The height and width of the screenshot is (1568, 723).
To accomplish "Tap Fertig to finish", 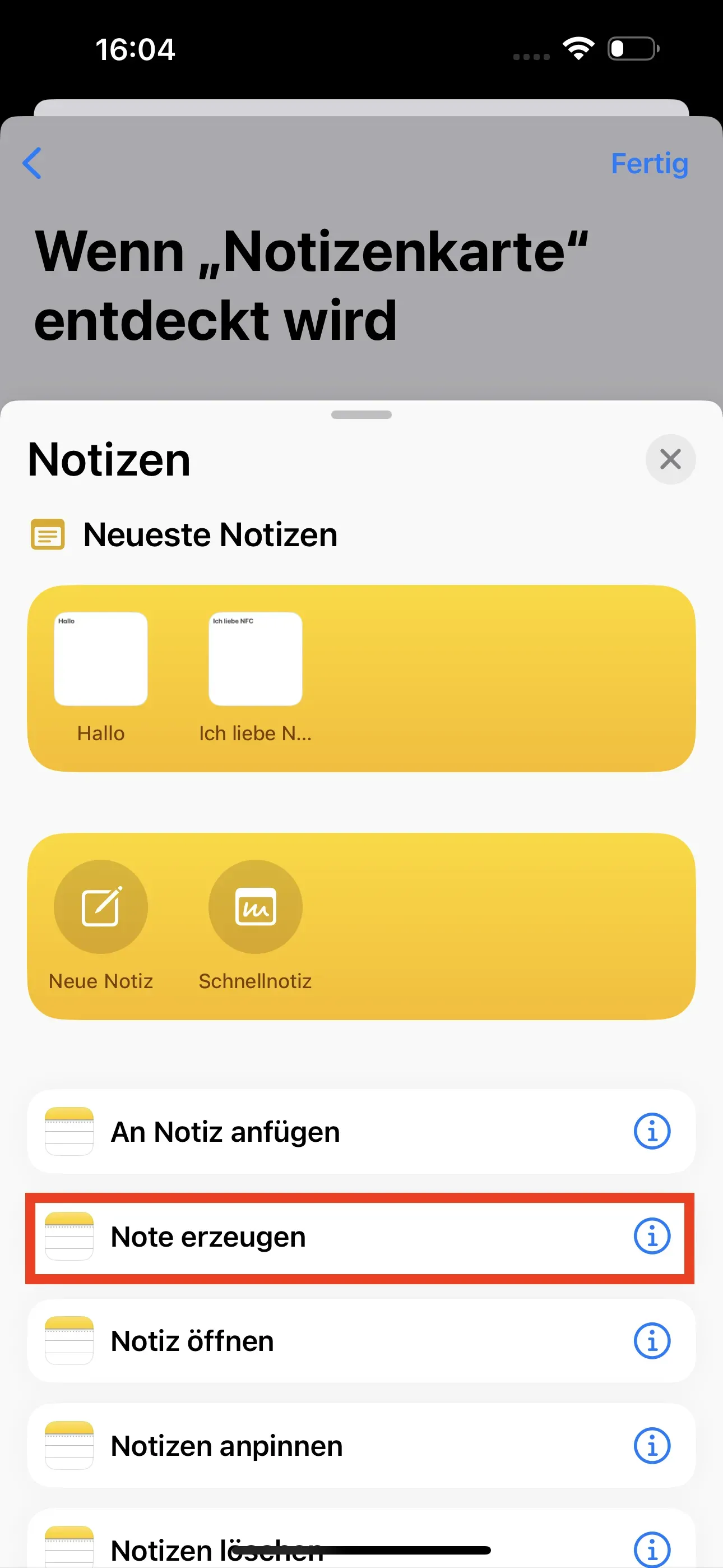I will coord(650,163).
